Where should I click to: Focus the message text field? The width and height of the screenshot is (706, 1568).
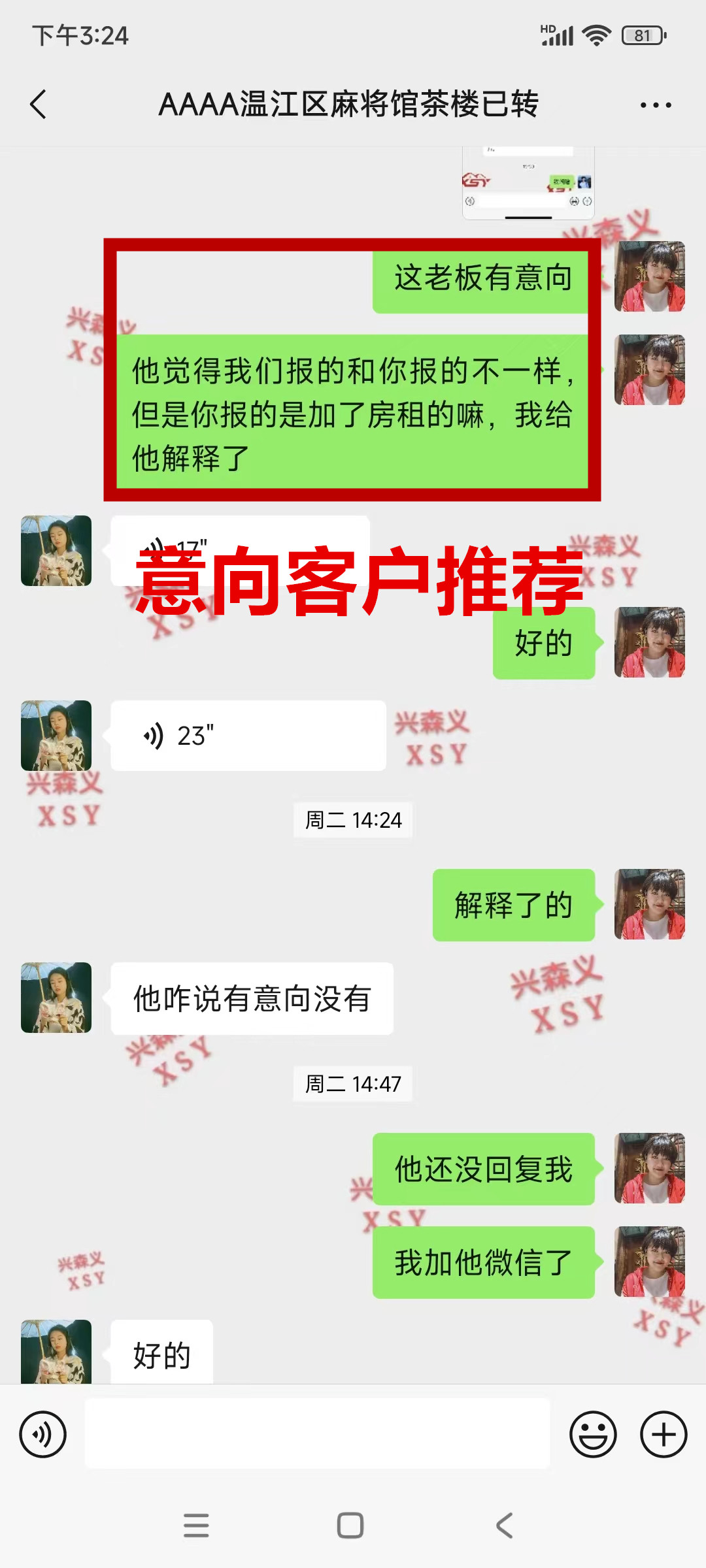317,1435
